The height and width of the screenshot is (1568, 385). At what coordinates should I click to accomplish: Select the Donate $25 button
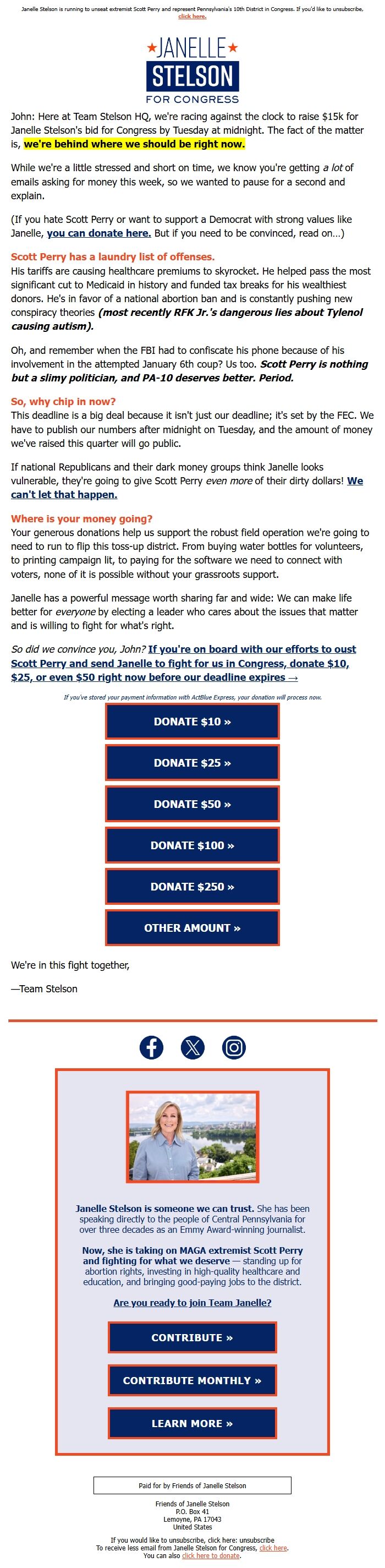point(192,763)
